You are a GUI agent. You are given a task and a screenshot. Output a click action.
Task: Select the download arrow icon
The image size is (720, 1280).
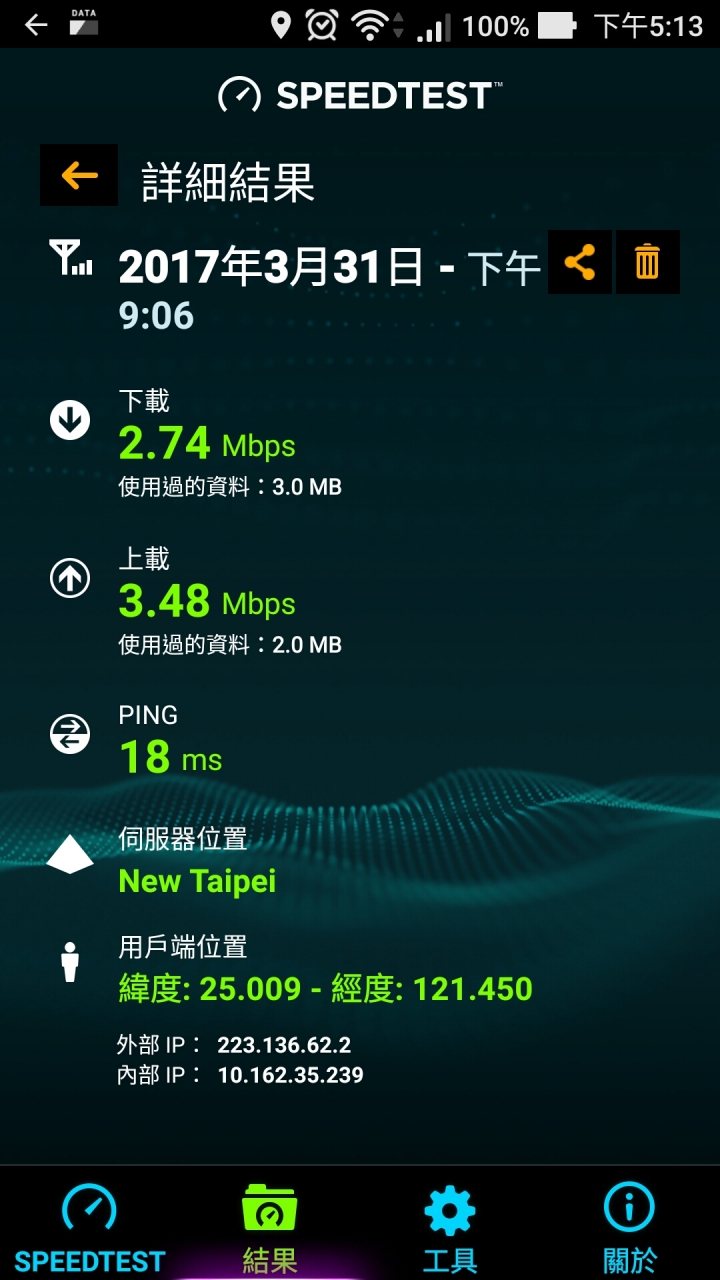point(68,420)
